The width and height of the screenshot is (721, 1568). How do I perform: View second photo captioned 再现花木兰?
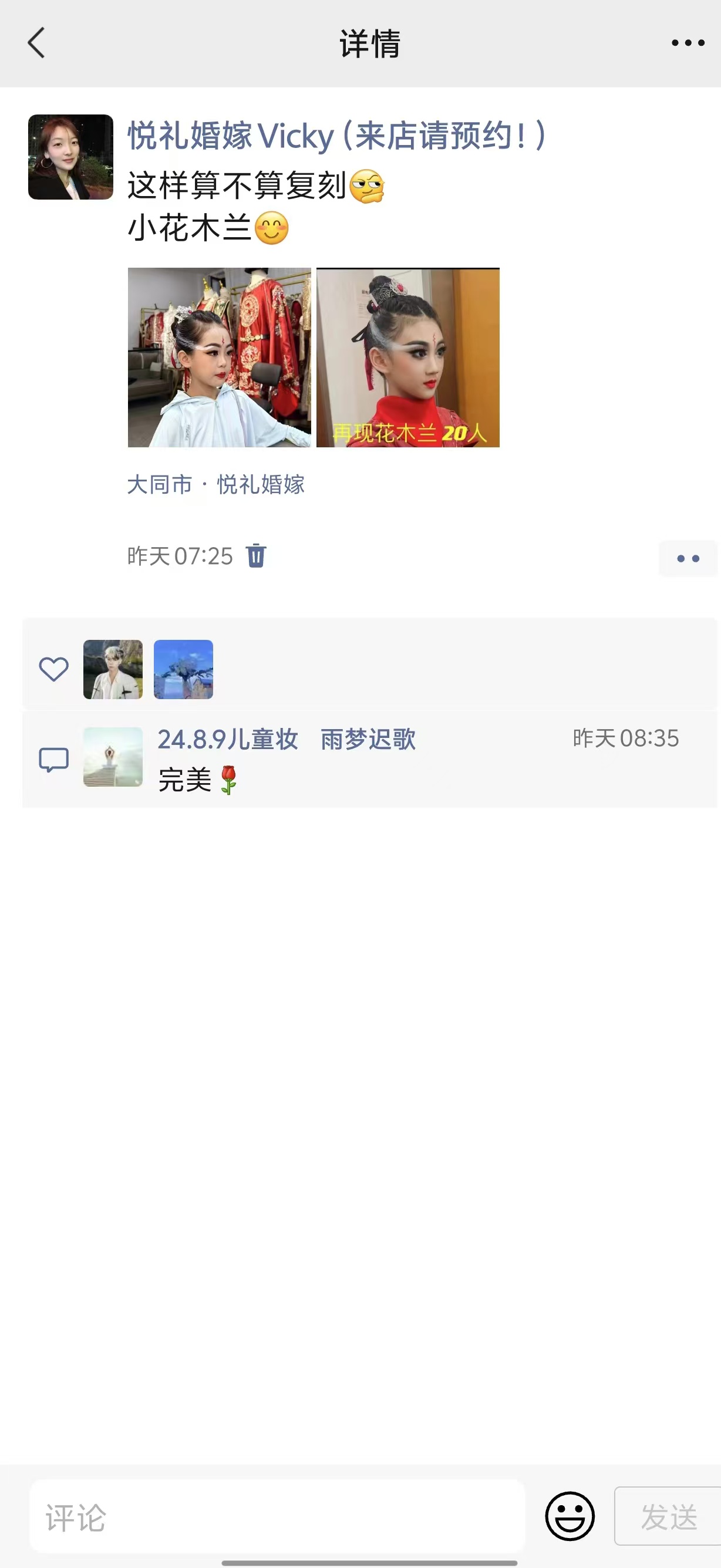click(408, 358)
